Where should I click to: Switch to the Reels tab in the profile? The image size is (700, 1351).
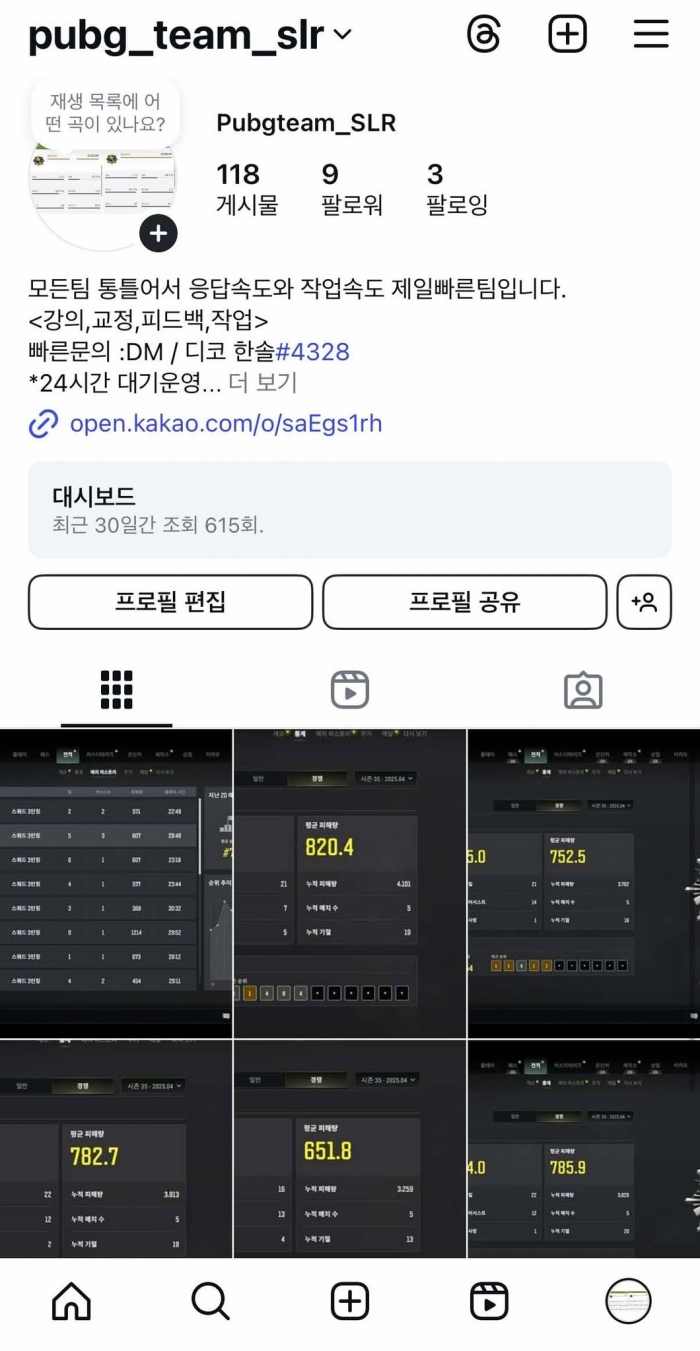point(350,690)
